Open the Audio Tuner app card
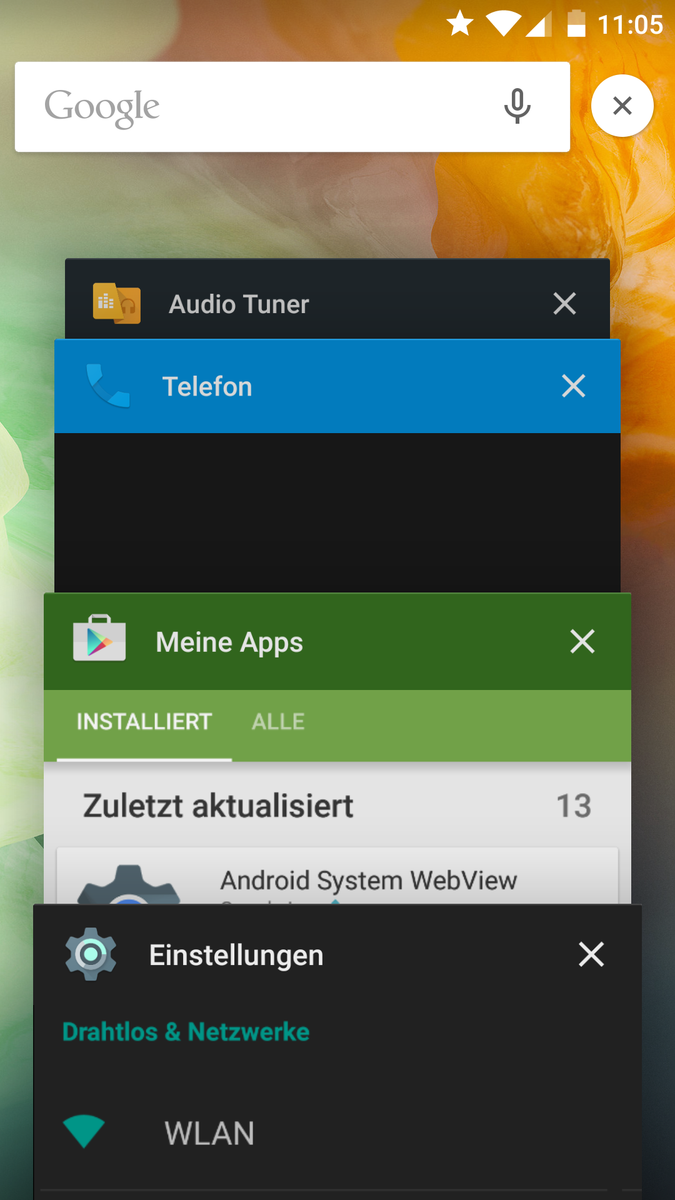The height and width of the screenshot is (1200, 675). (337, 300)
